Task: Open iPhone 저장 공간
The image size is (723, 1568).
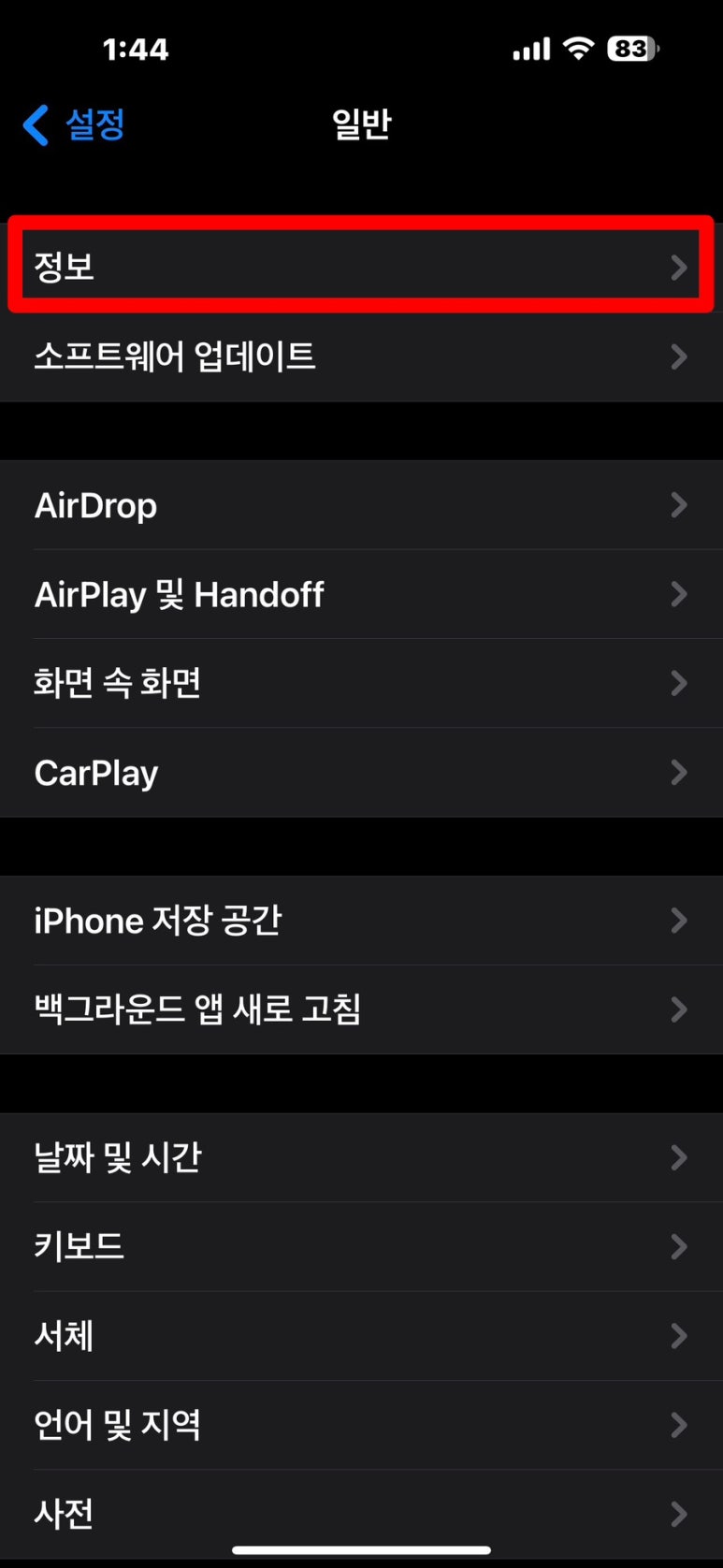Action: tap(361, 921)
